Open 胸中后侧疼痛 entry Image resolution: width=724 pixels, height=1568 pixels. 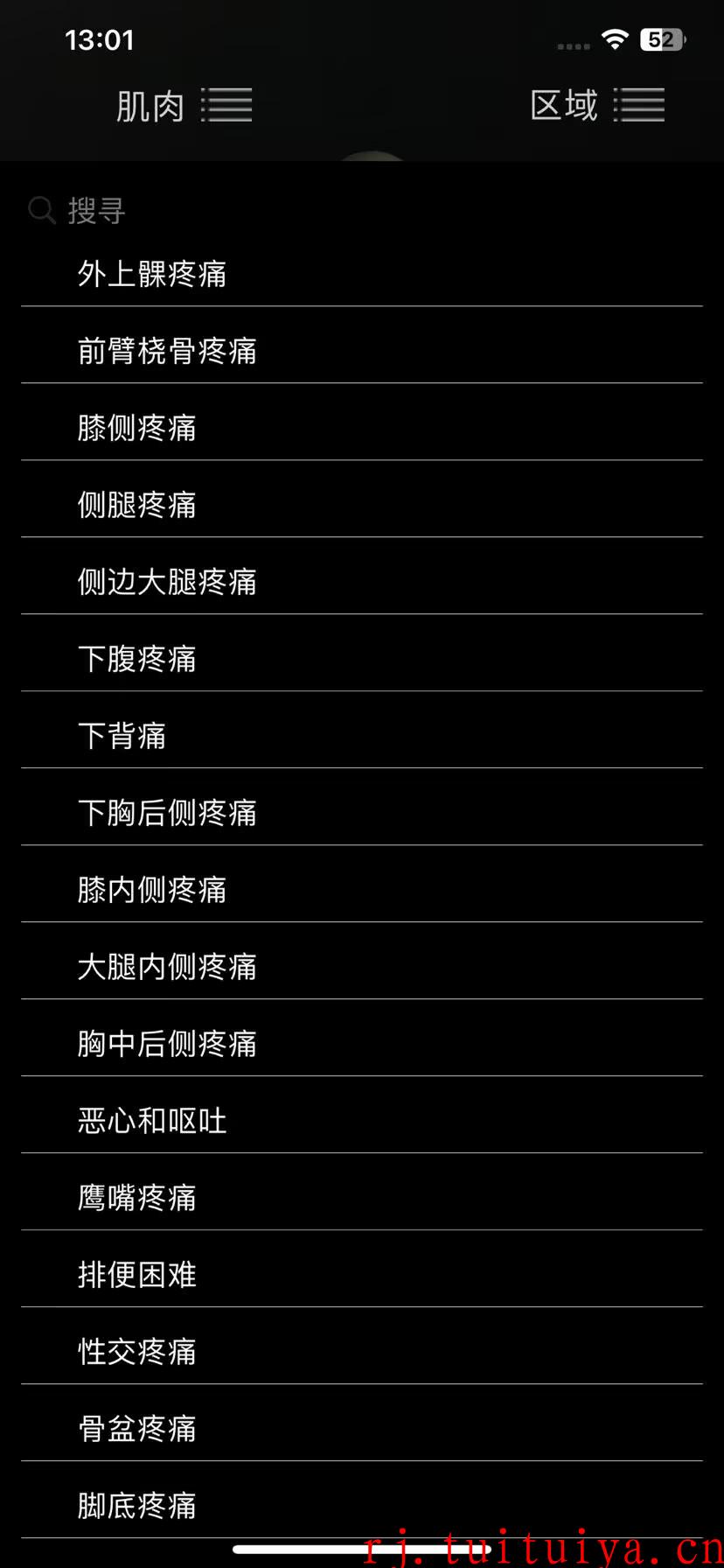[x=362, y=1044]
